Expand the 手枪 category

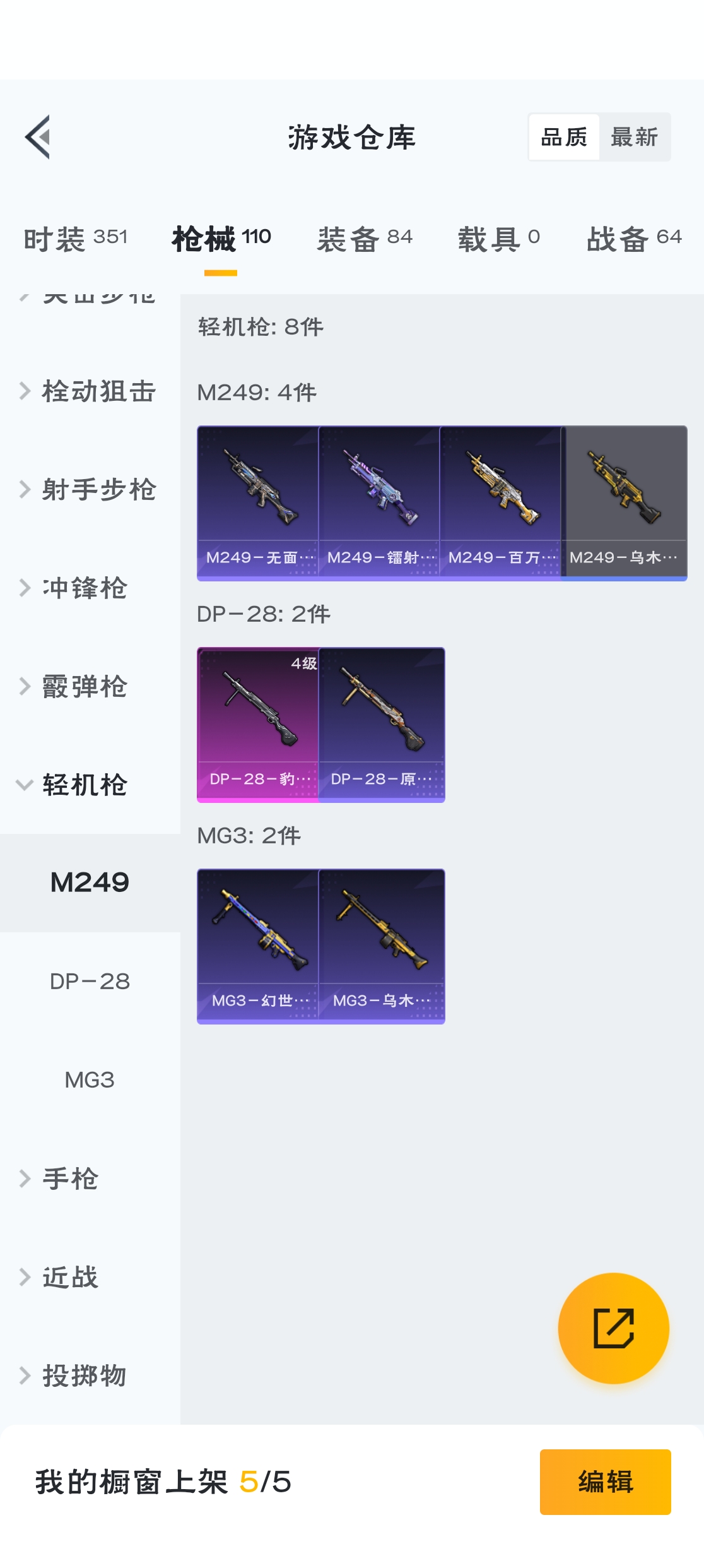pos(69,1179)
